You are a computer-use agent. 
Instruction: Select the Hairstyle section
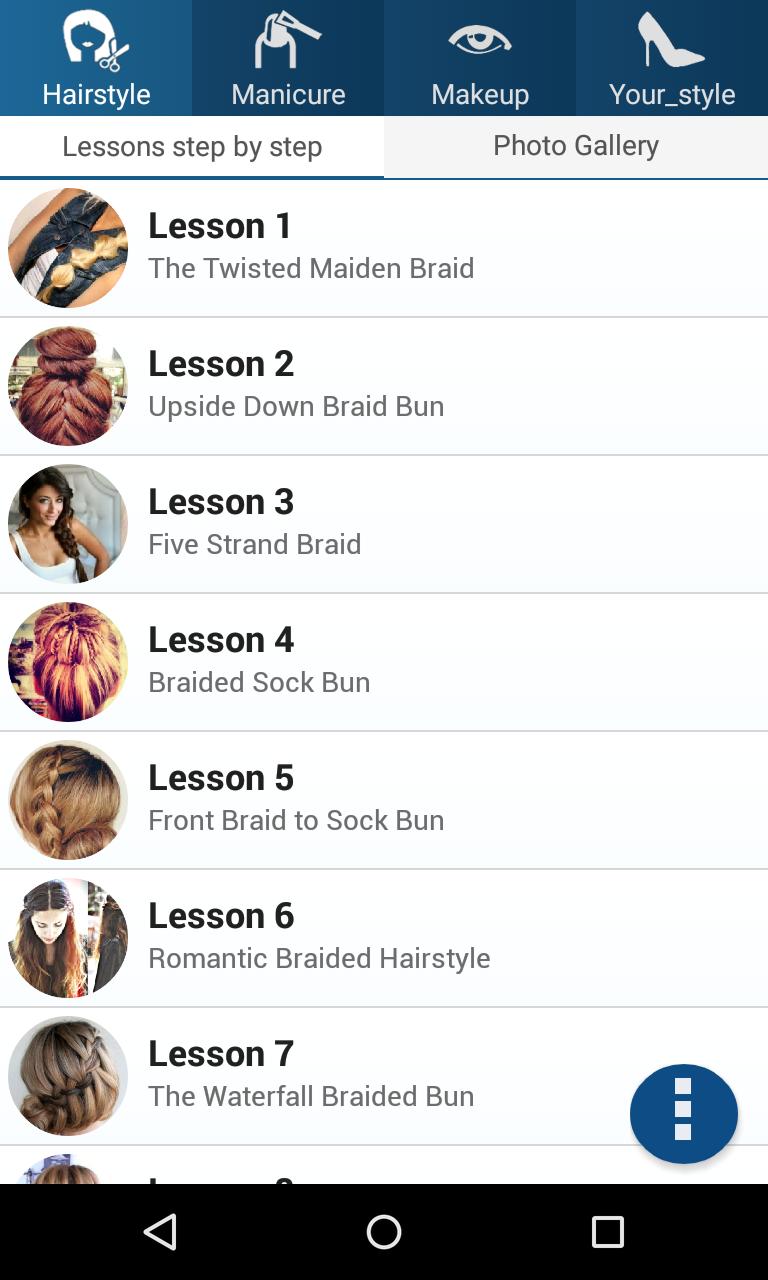tap(96, 58)
